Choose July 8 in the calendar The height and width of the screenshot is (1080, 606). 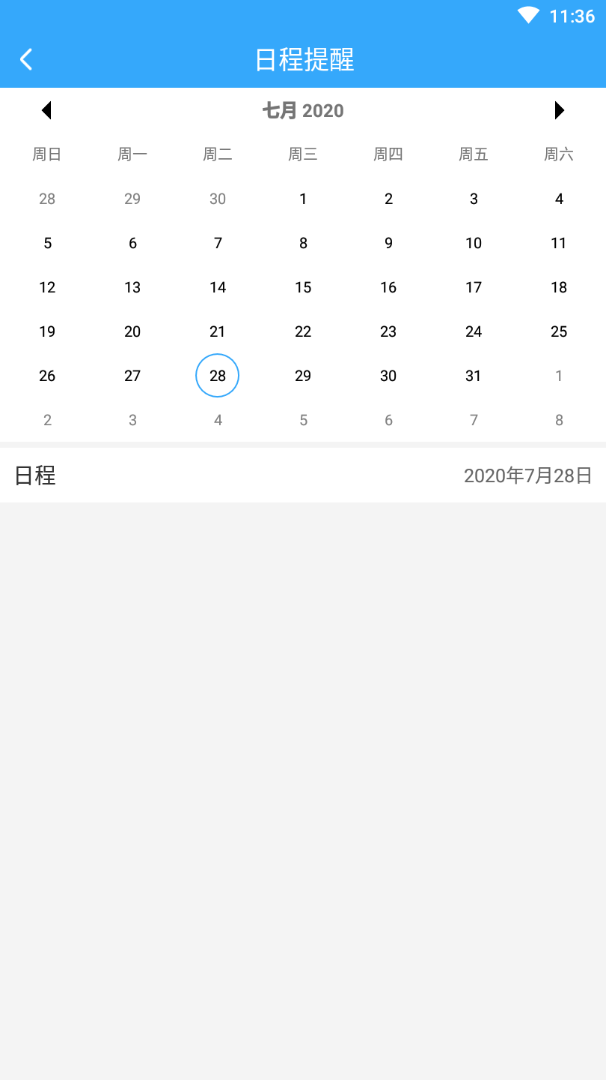pyautogui.click(x=303, y=243)
